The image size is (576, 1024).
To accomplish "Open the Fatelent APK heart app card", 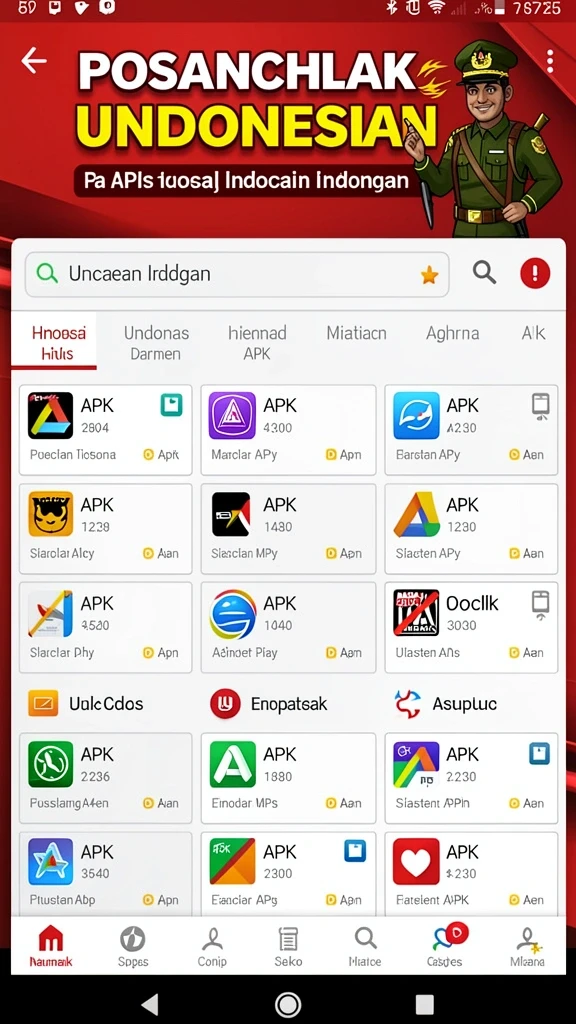I will point(471,873).
